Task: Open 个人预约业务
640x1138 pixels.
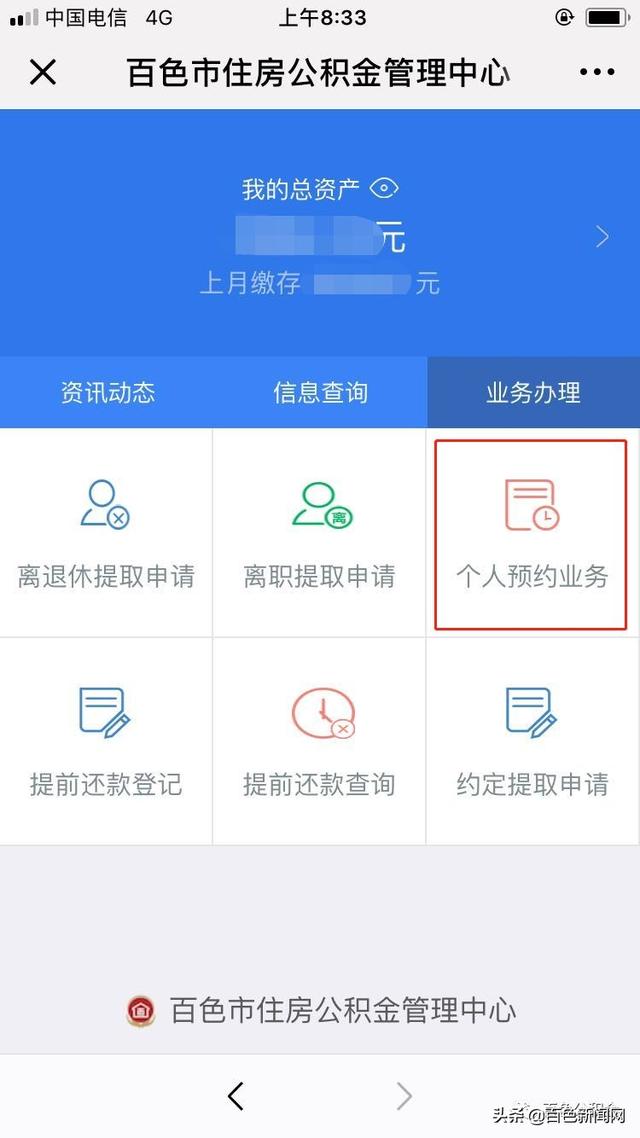Action: (x=531, y=535)
